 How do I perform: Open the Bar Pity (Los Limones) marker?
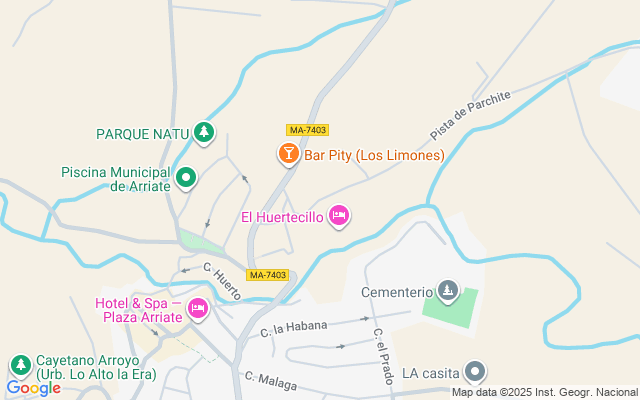[289, 154]
